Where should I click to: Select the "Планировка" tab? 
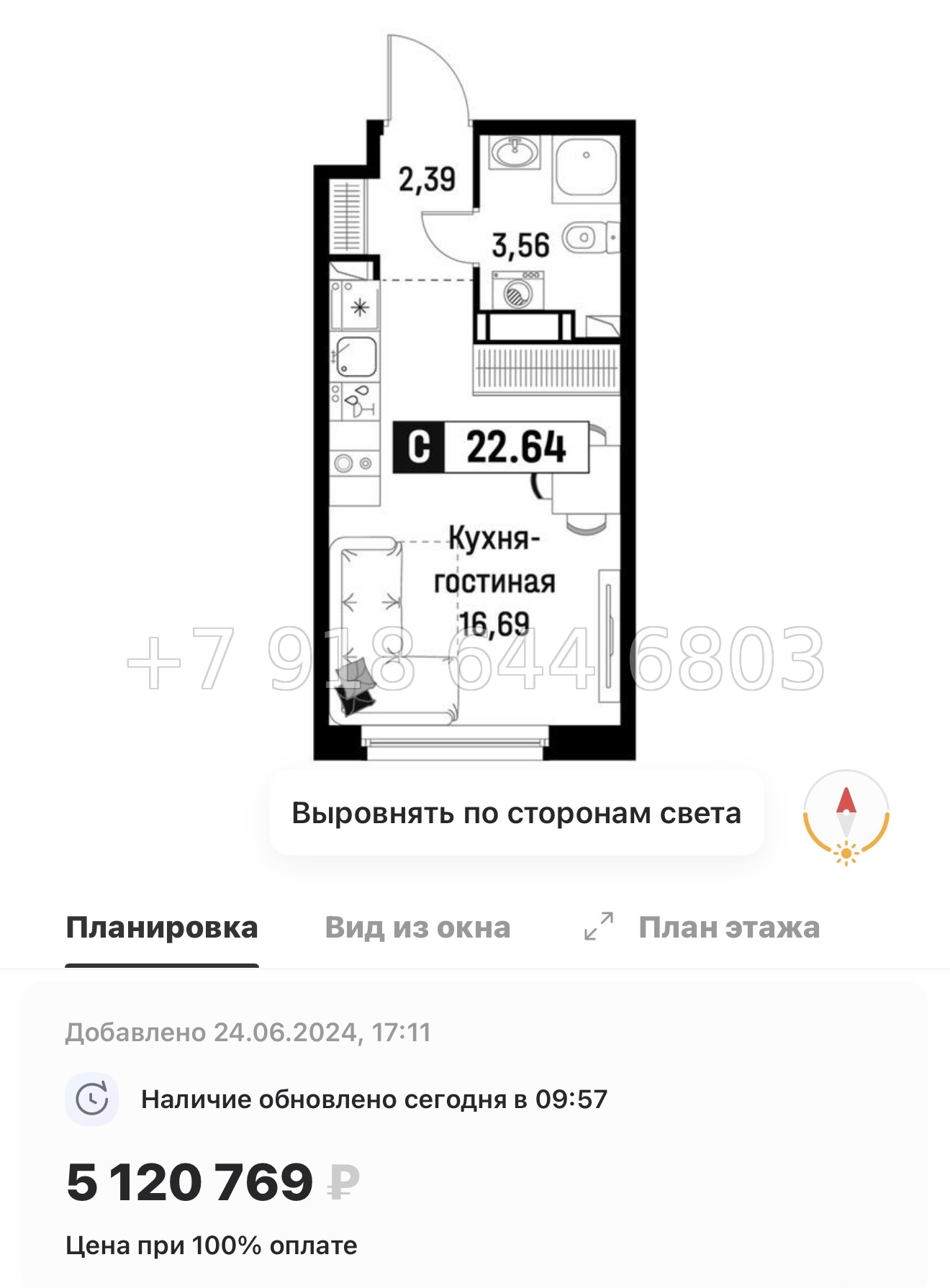click(162, 928)
